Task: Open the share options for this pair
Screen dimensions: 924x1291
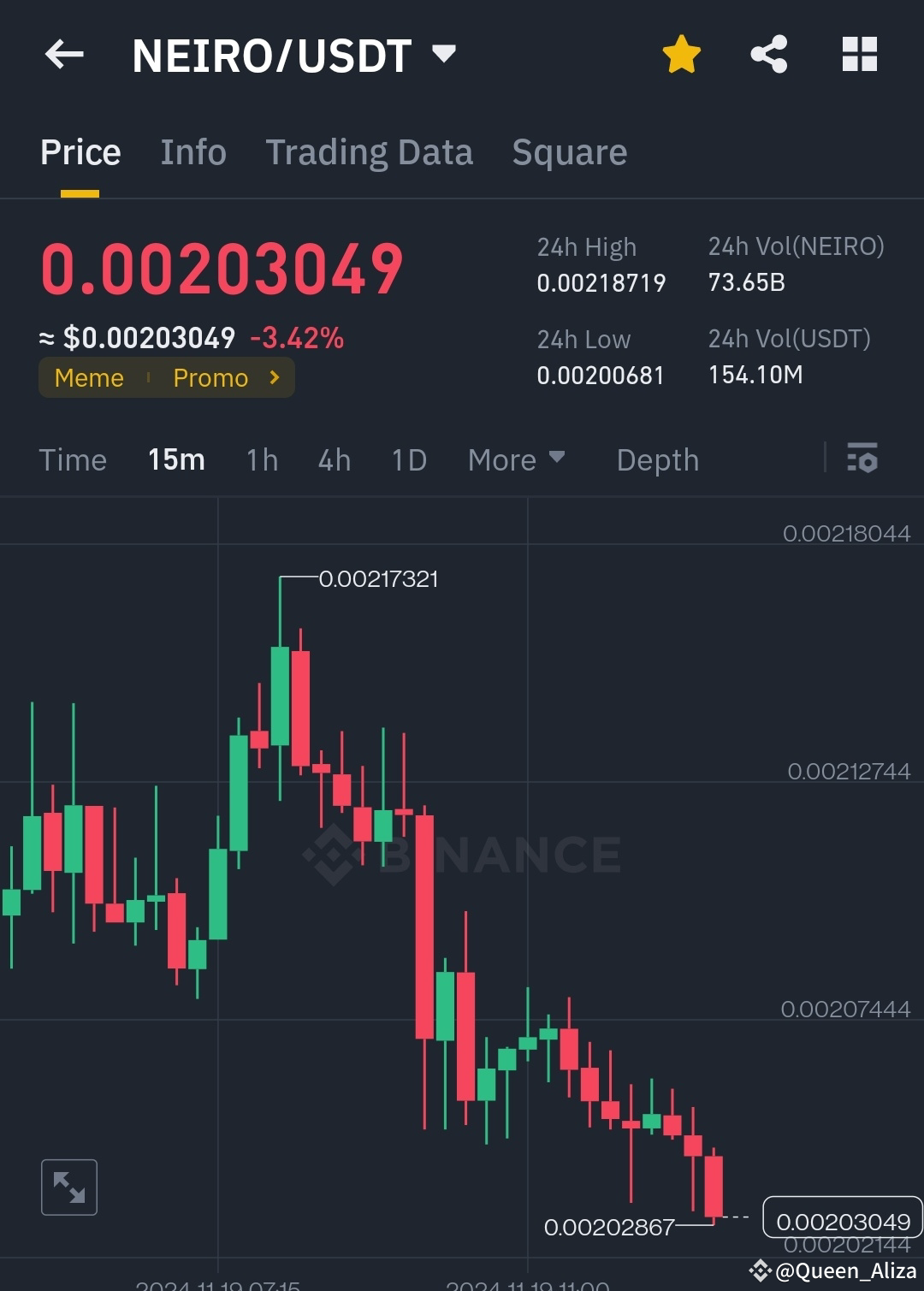Action: click(769, 53)
